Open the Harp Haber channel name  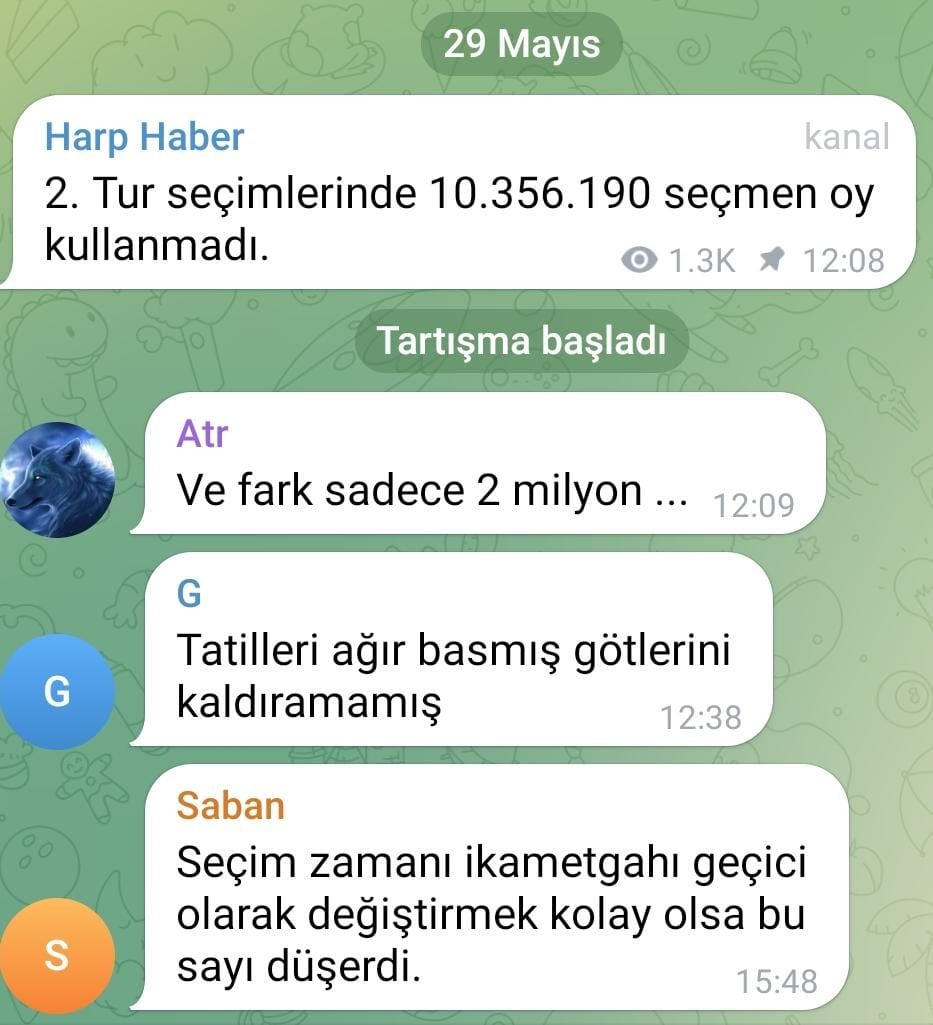[145, 138]
